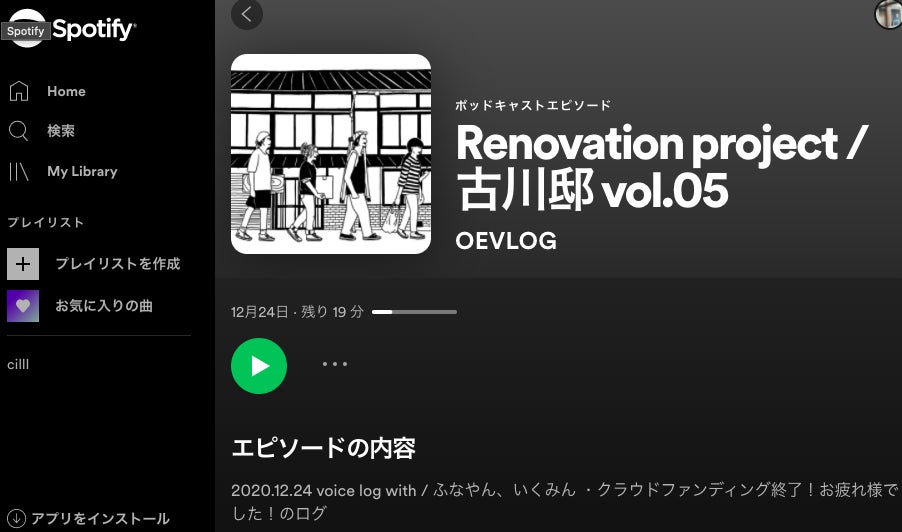902x532 pixels.
Task: Open the profile avatar menu
Action: pos(888,14)
